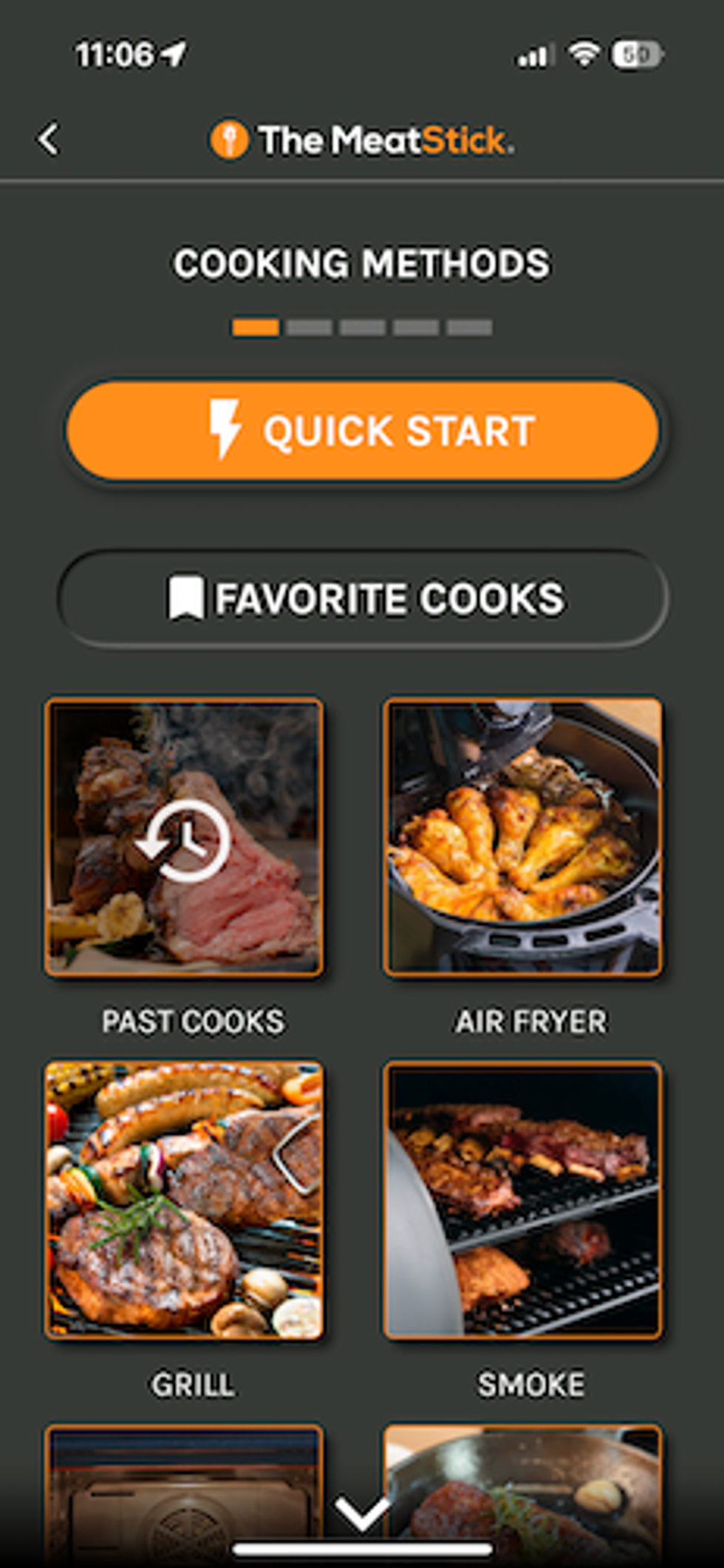724x1568 pixels.
Task: Open Favorite Cooks
Action: point(362,597)
